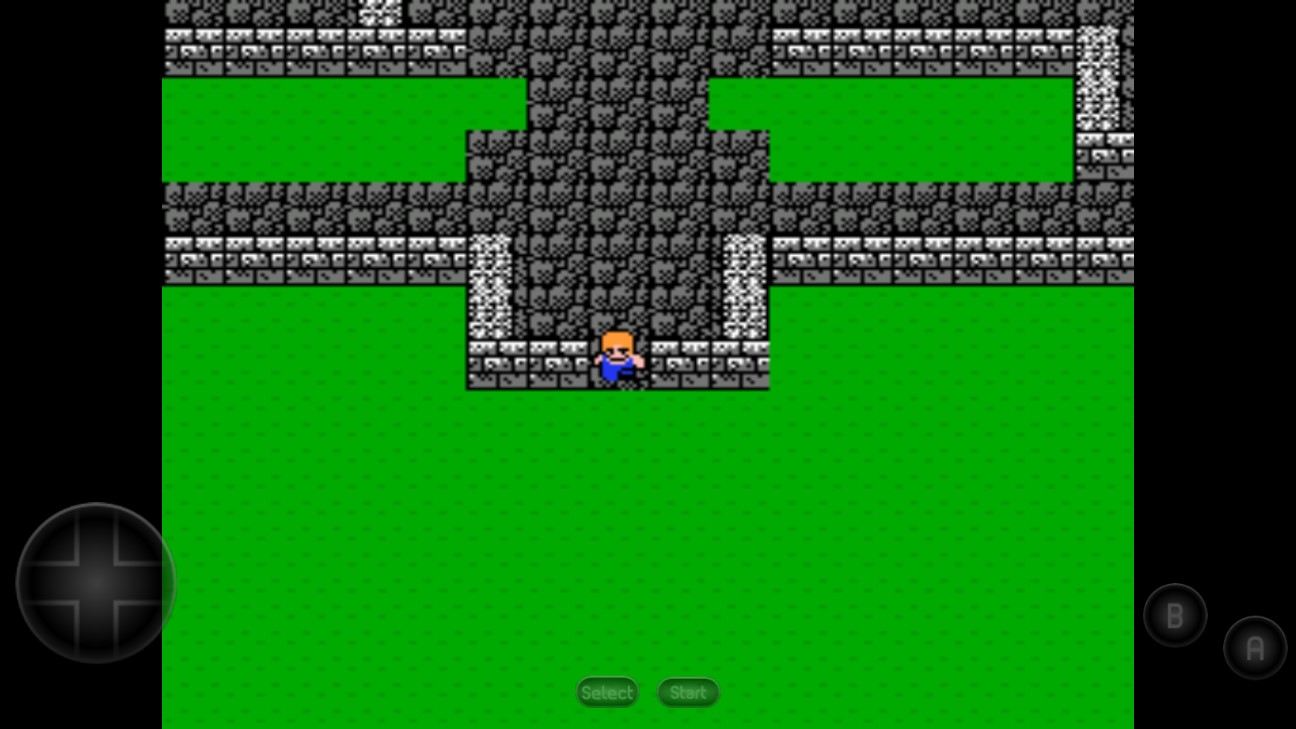Tap the A action button

click(1254, 648)
